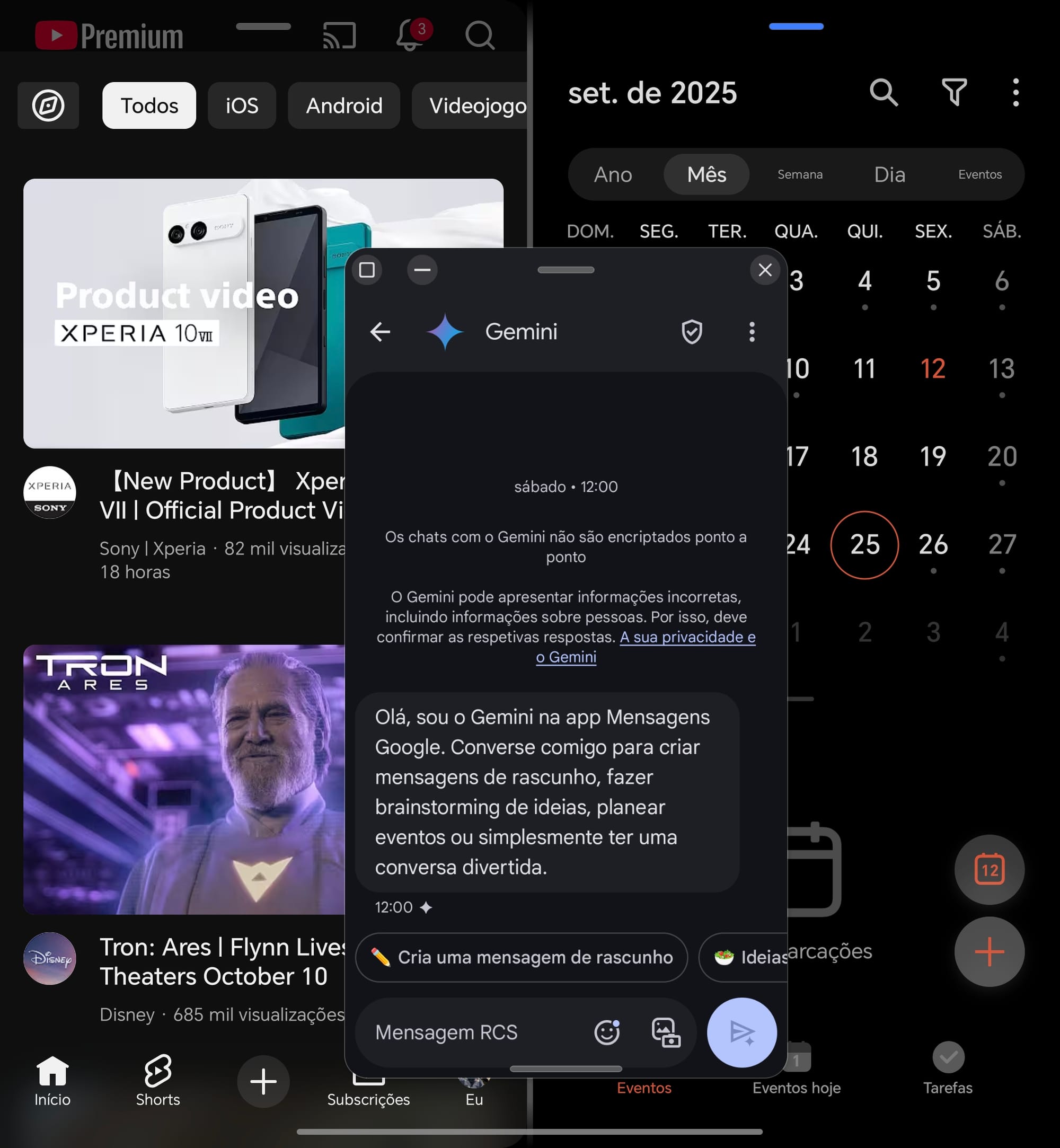Open the YouTube Shorts tab
The image size is (1060, 1148).
click(x=158, y=1081)
